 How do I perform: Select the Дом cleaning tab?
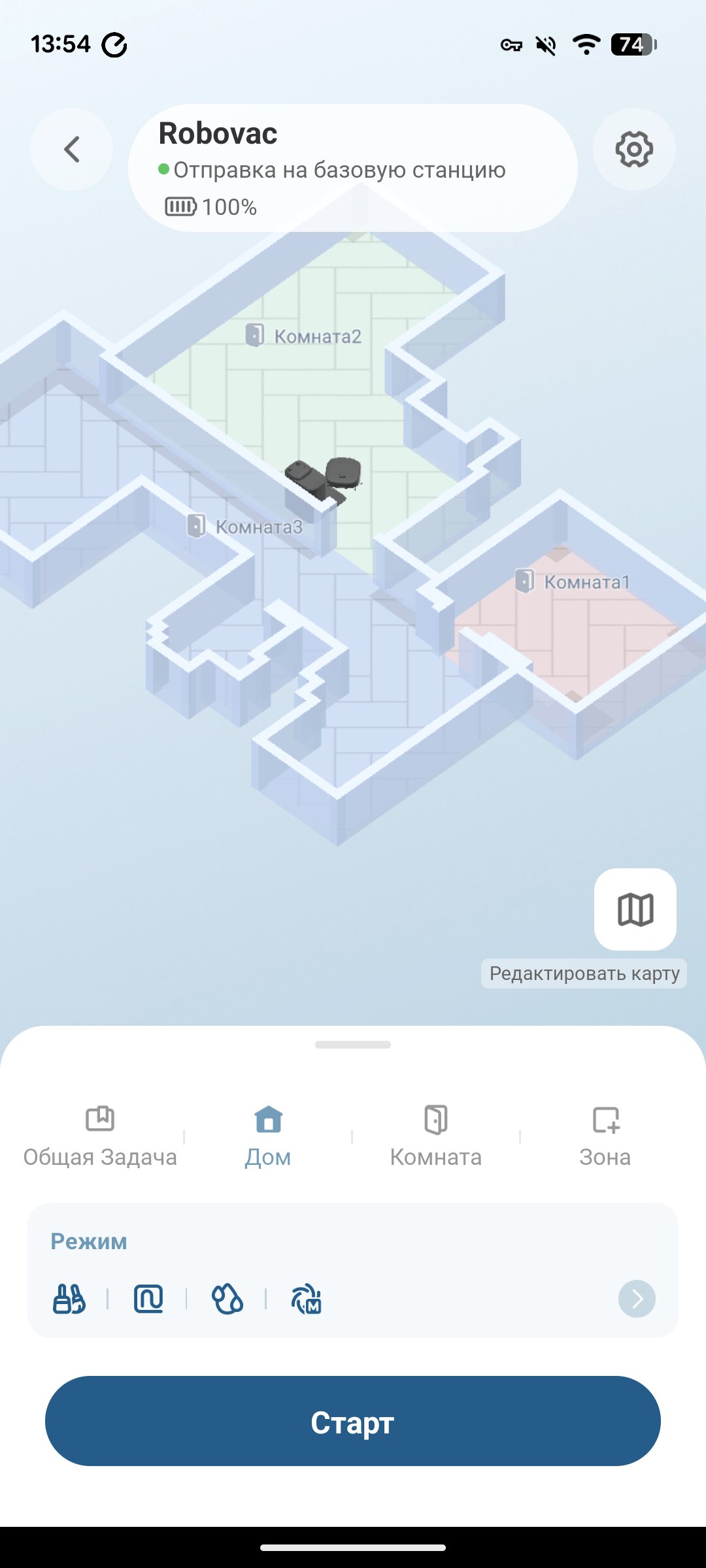pos(268,1137)
